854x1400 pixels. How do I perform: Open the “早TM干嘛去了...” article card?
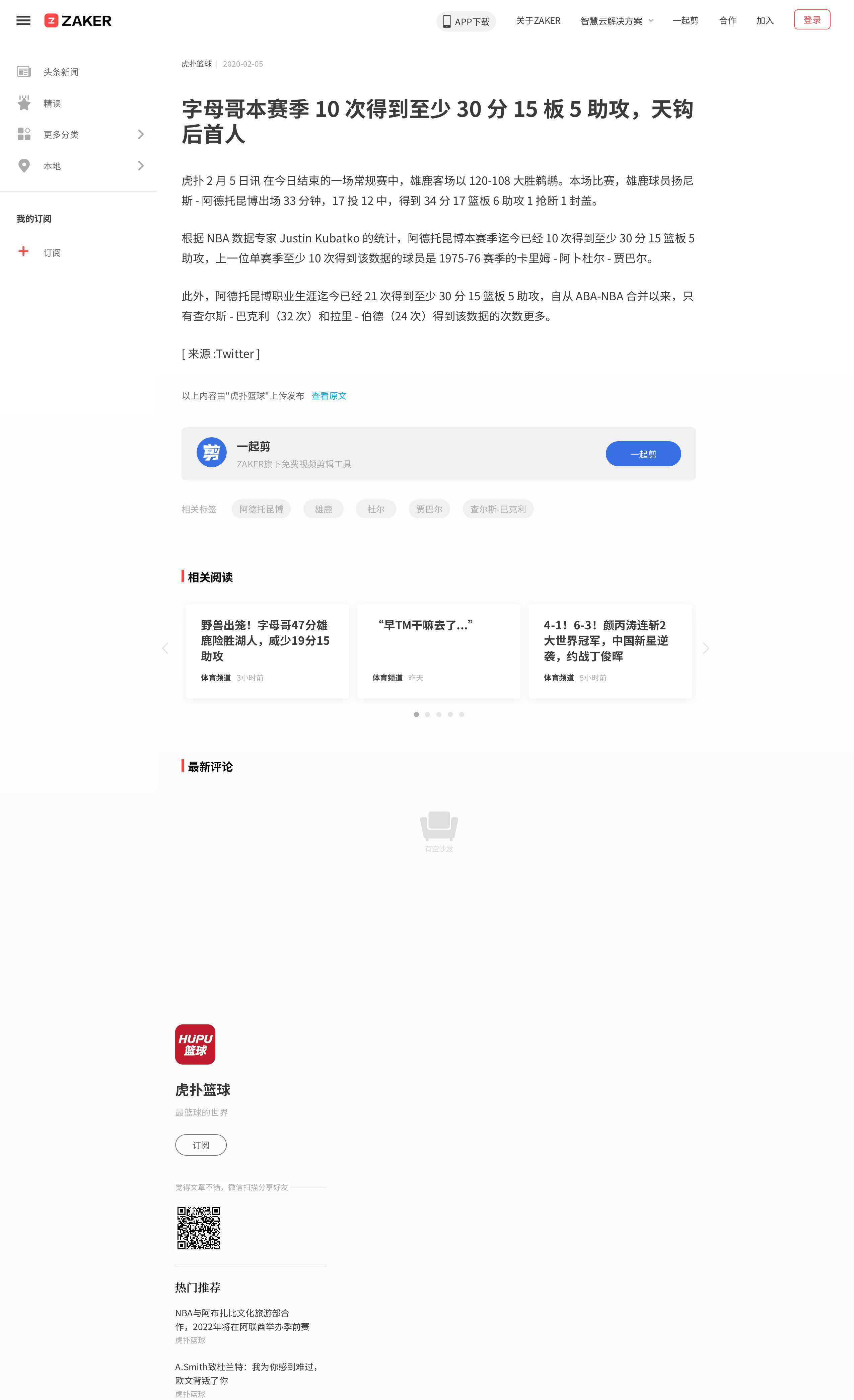coord(438,650)
